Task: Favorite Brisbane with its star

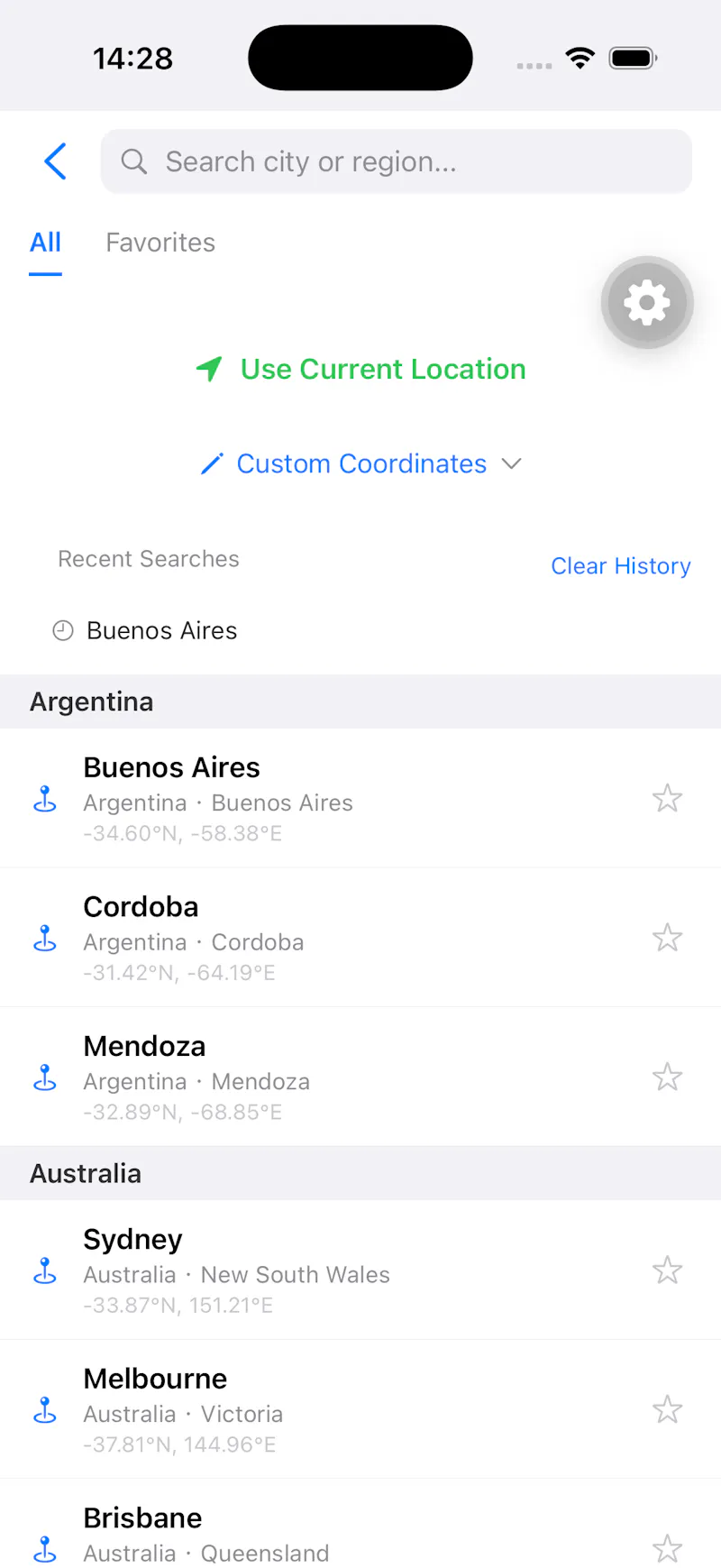Action: coord(668,1549)
